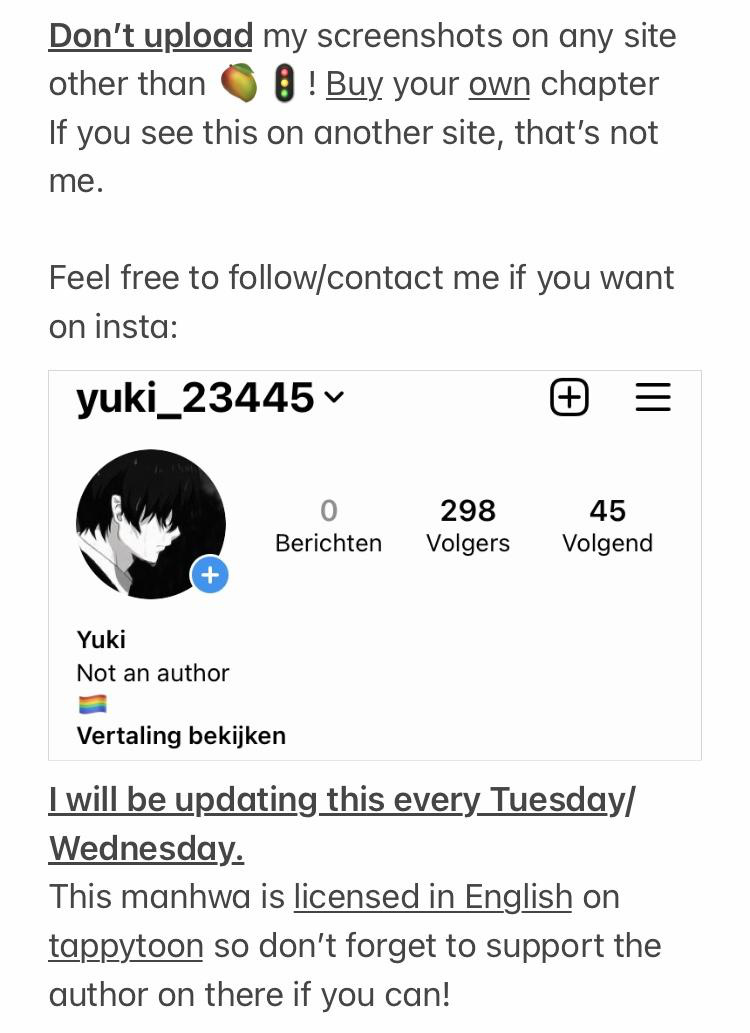Tap the underlined "Don't upload" text
This screenshot has height=1033, width=750.
coord(150,36)
